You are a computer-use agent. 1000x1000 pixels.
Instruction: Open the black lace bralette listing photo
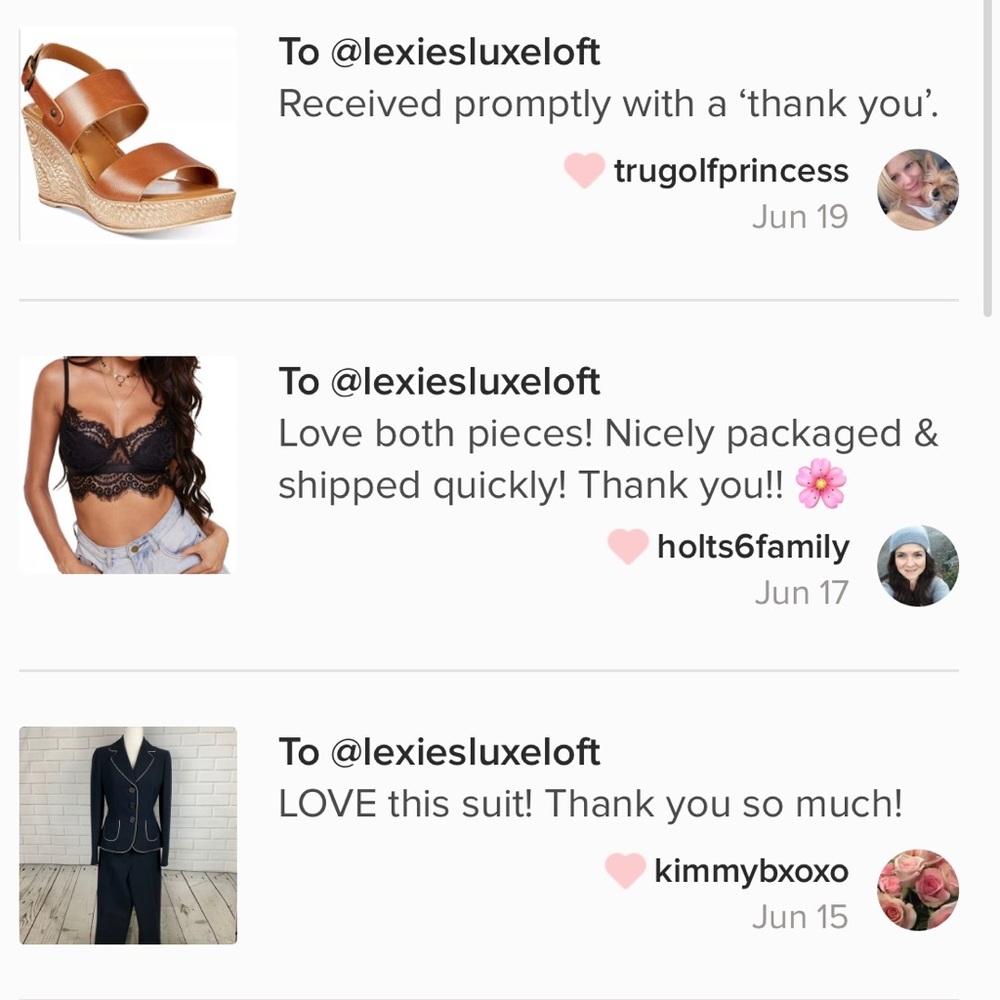click(x=128, y=464)
